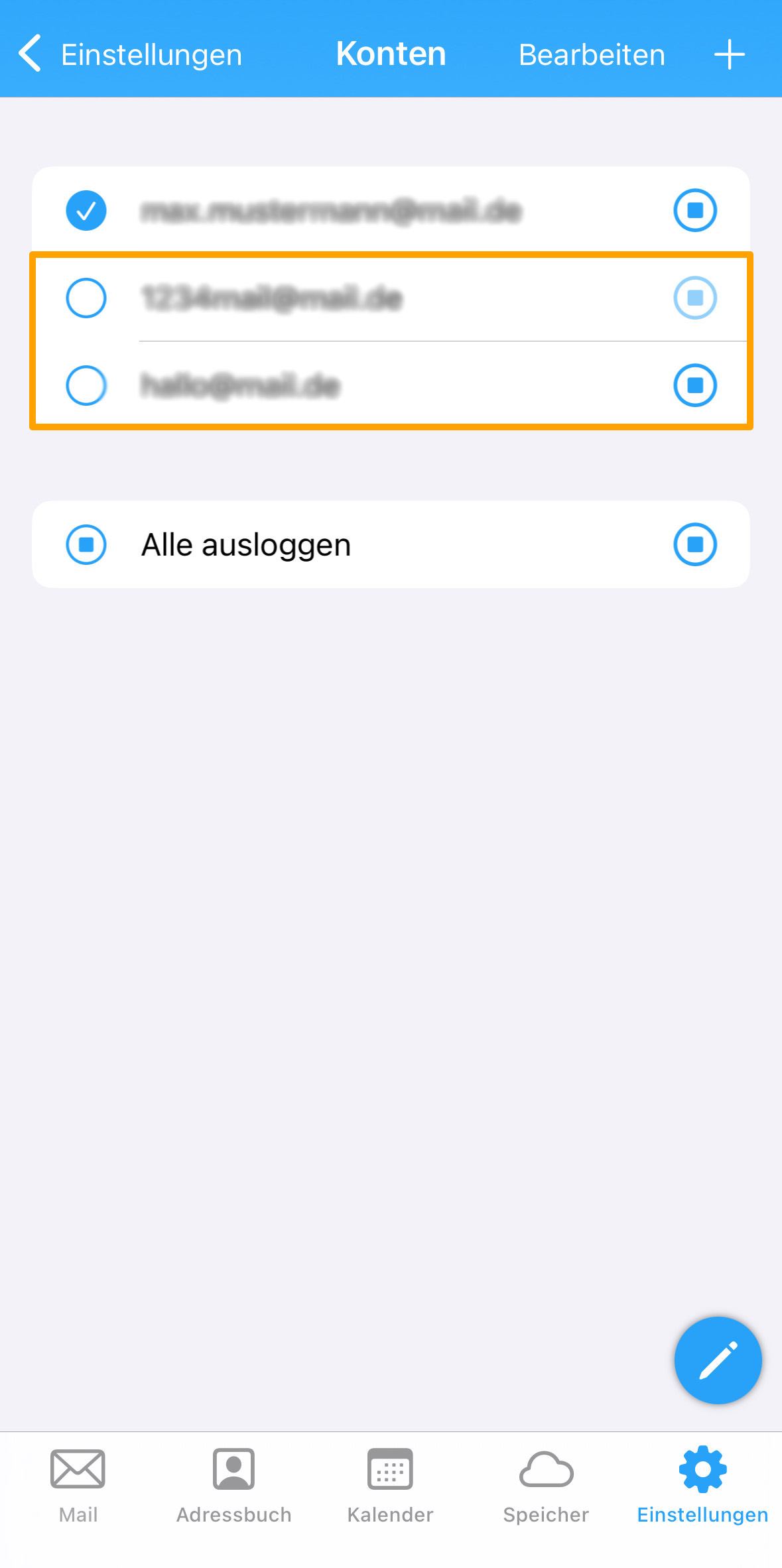Log out of max.mustermann@mail.de account
The image size is (782, 1568).
[694, 210]
